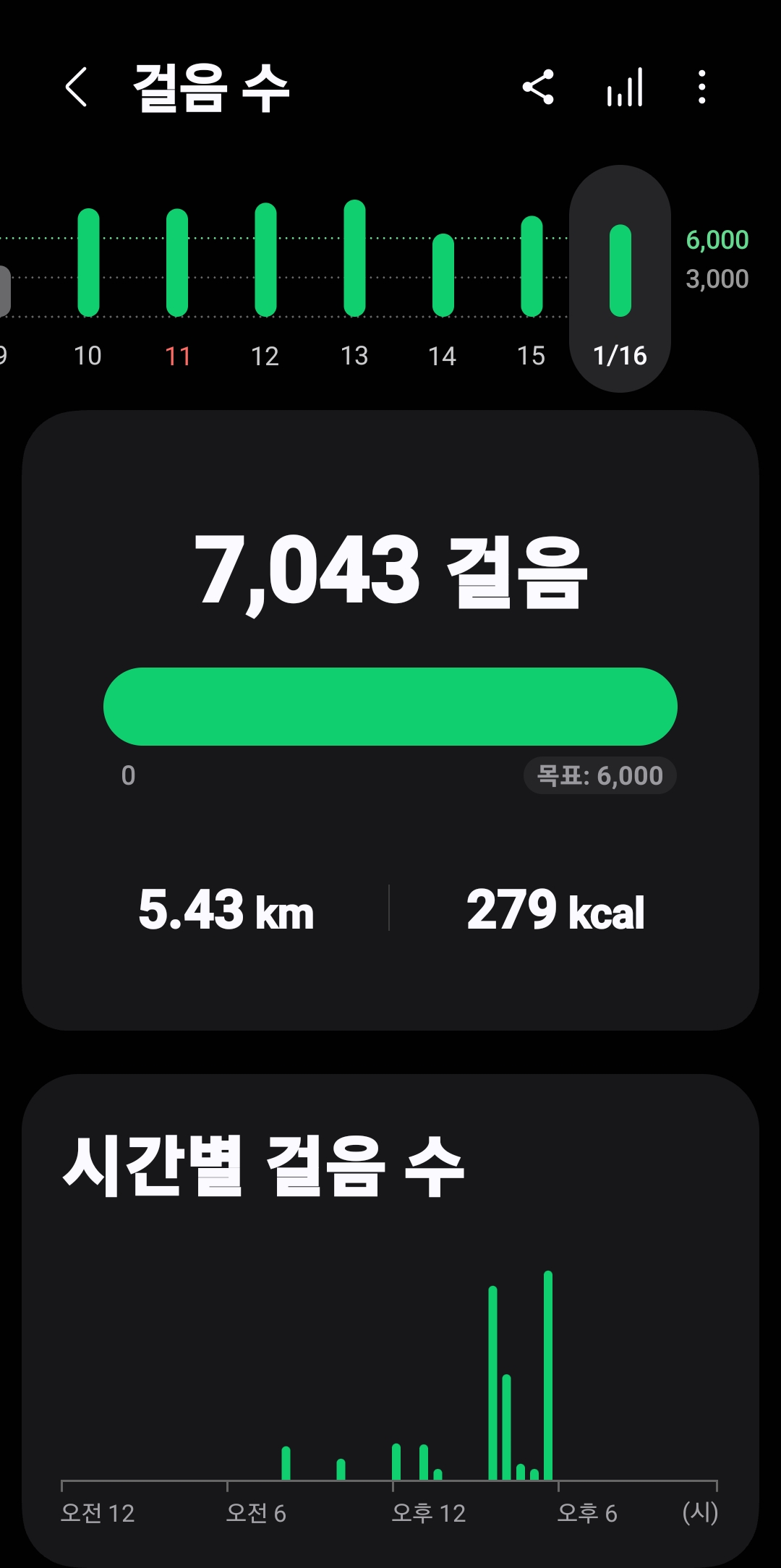Go back from the 걸음 수 screen
The height and width of the screenshot is (1568, 781).
click(77, 88)
